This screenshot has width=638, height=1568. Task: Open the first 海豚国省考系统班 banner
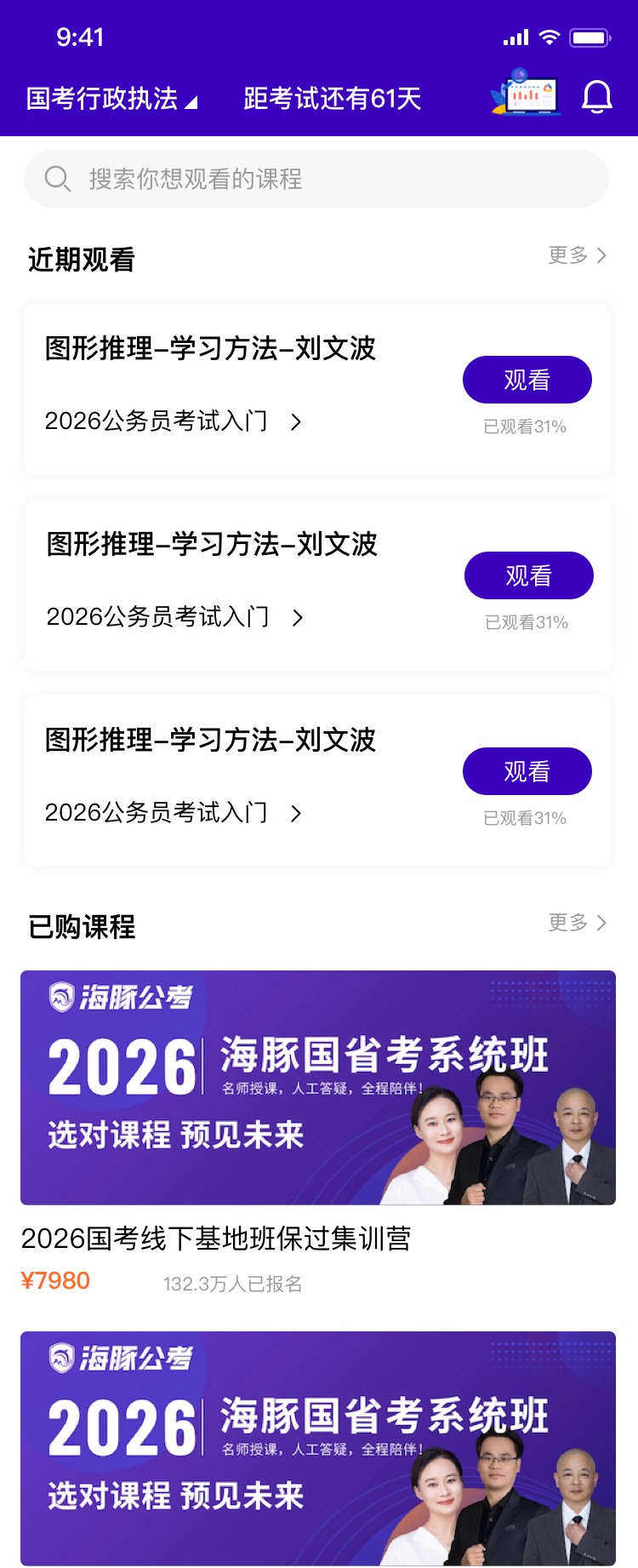[318, 1087]
